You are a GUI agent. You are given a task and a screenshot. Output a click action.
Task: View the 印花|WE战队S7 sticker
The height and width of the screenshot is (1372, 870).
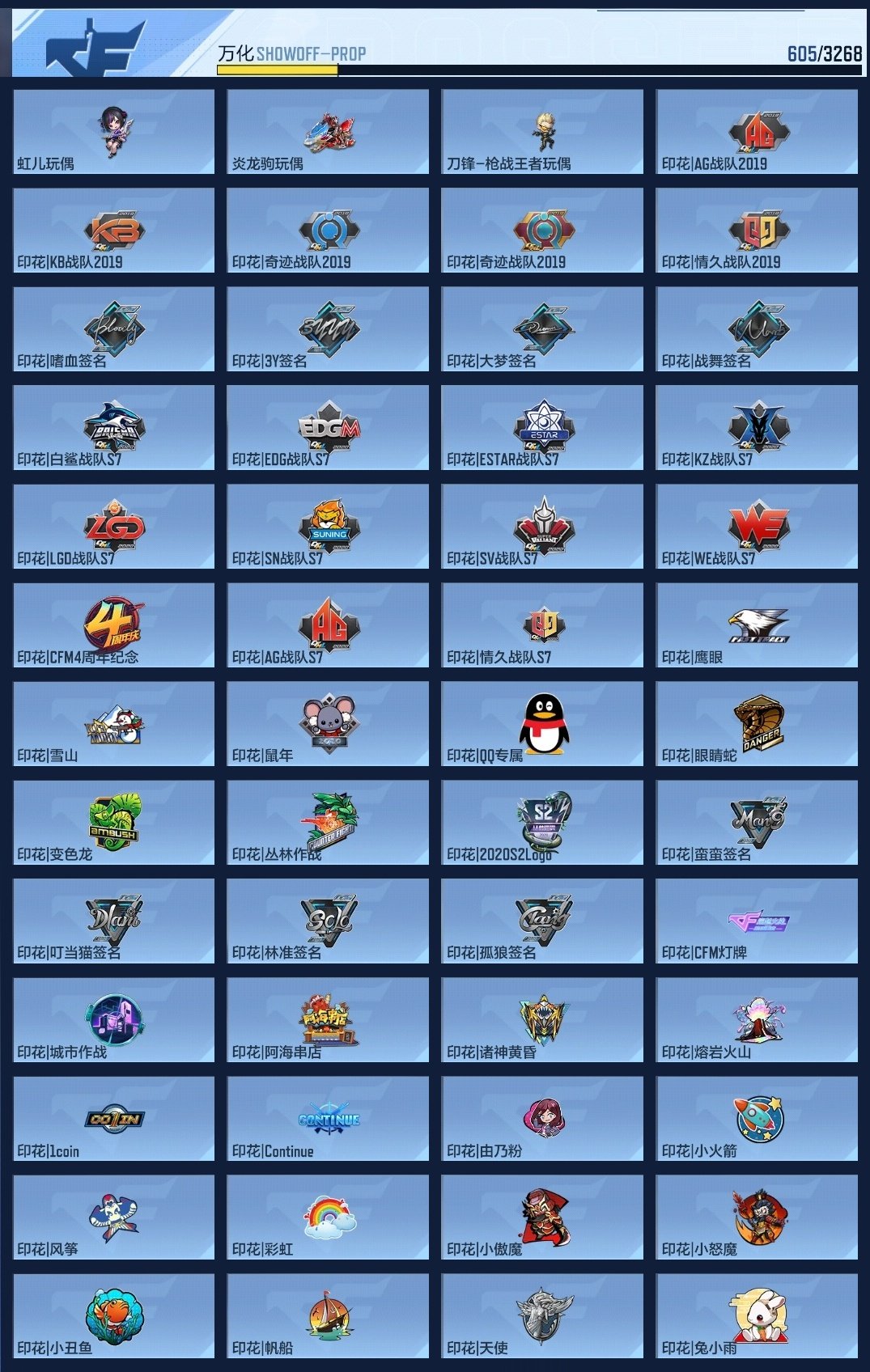757,526
